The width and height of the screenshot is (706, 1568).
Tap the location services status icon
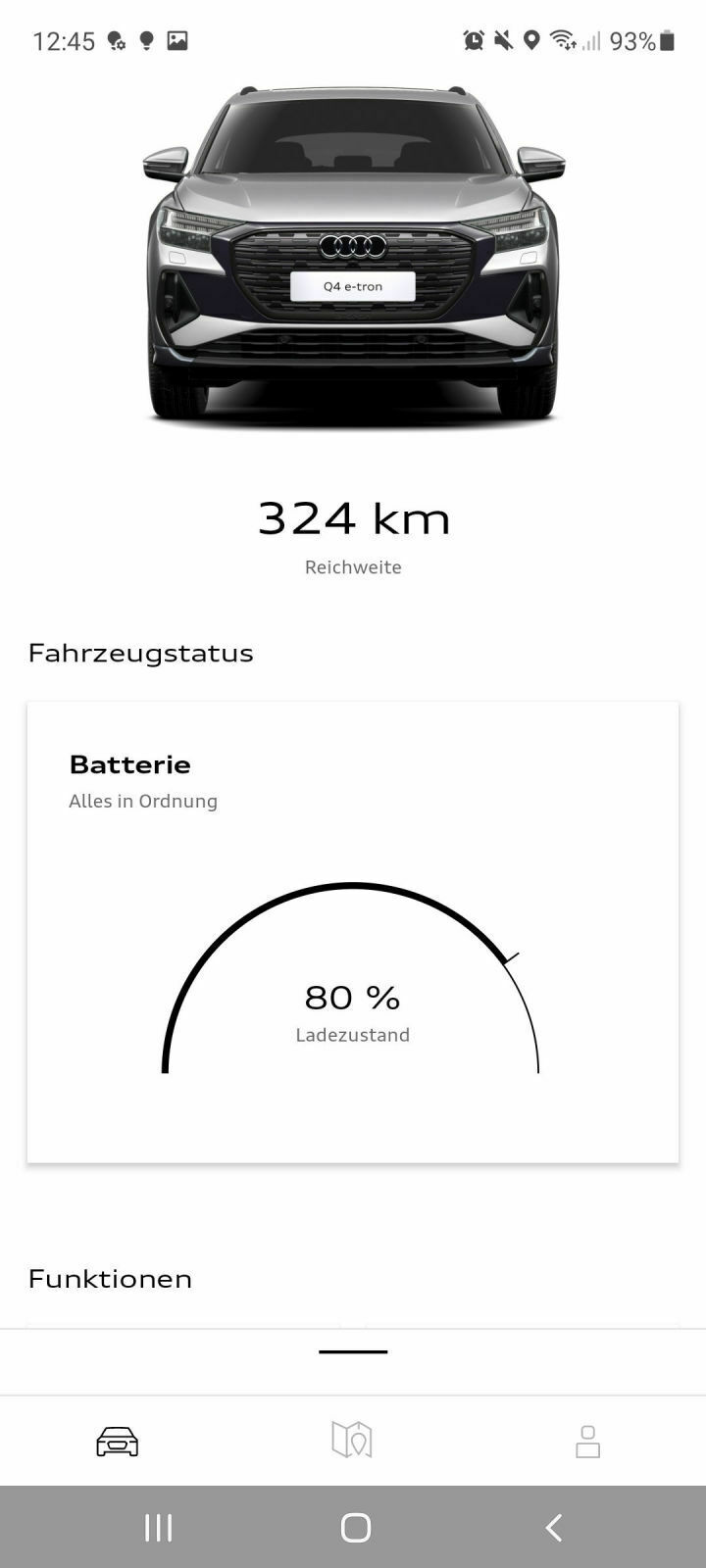532,39
